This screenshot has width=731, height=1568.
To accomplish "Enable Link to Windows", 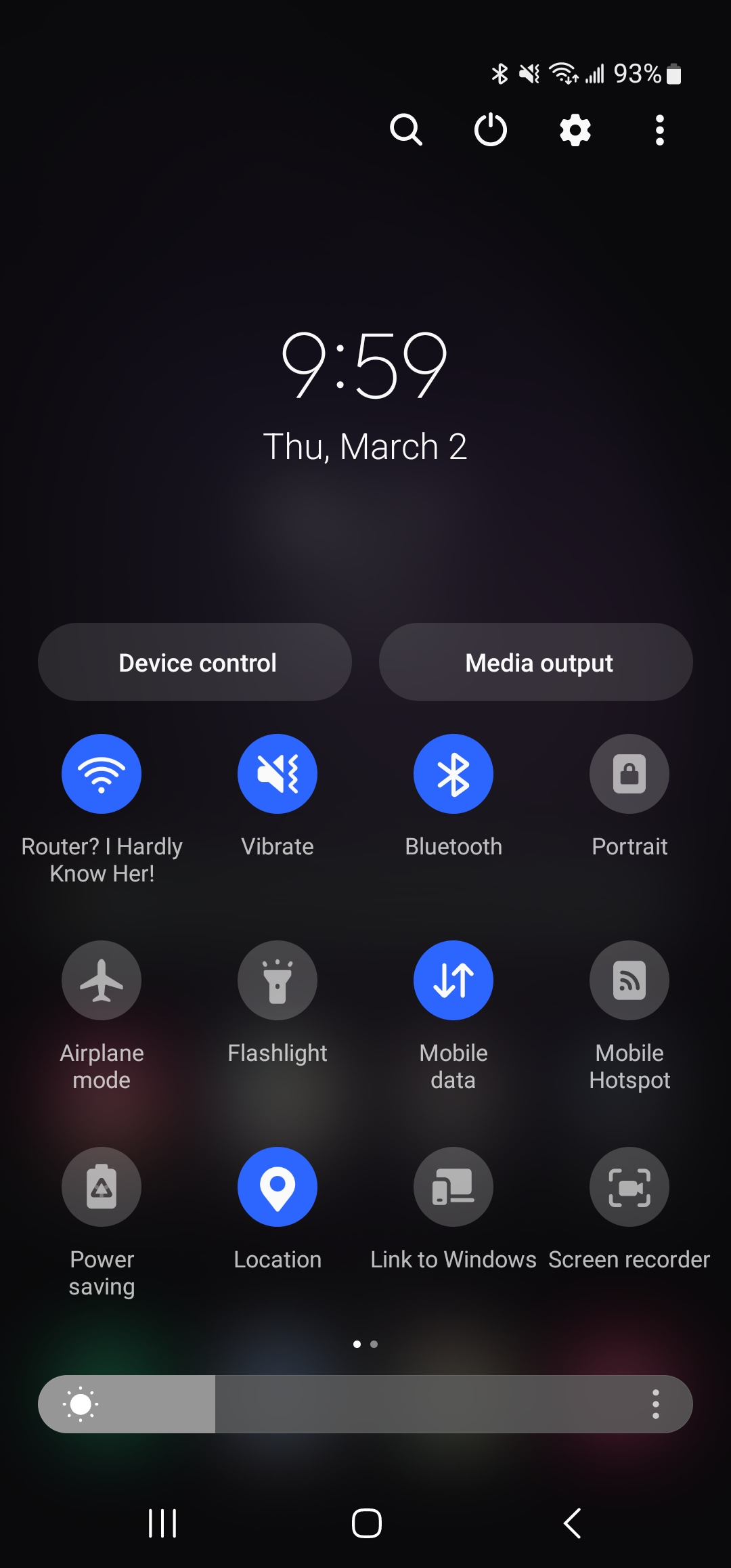I will (x=453, y=1187).
